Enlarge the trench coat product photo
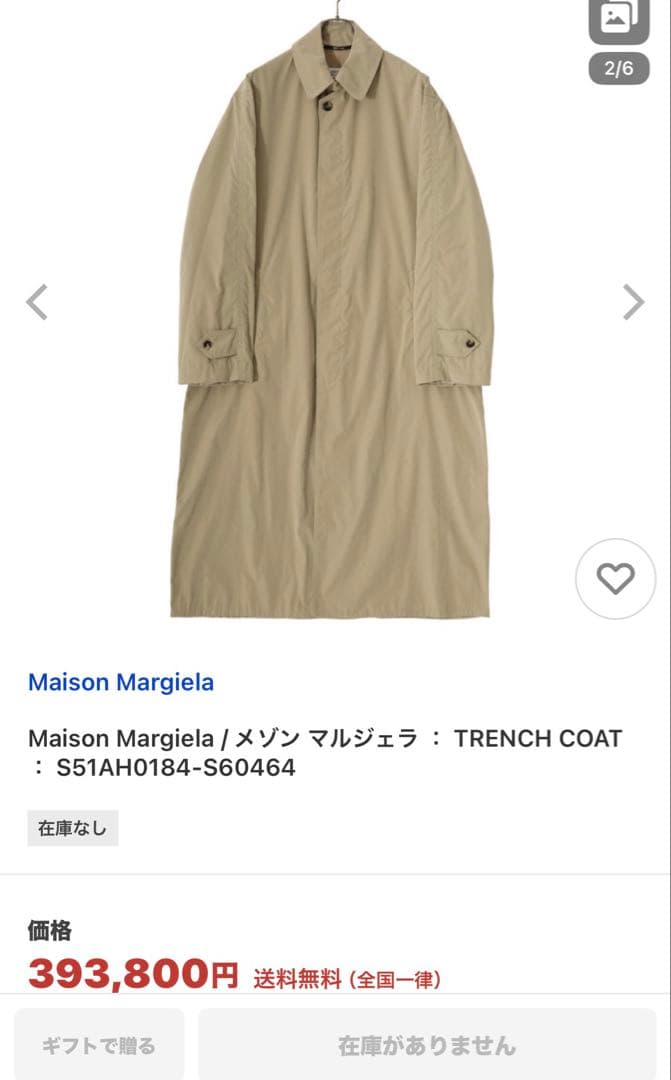This screenshot has height=1080, width=671. click(x=335, y=320)
